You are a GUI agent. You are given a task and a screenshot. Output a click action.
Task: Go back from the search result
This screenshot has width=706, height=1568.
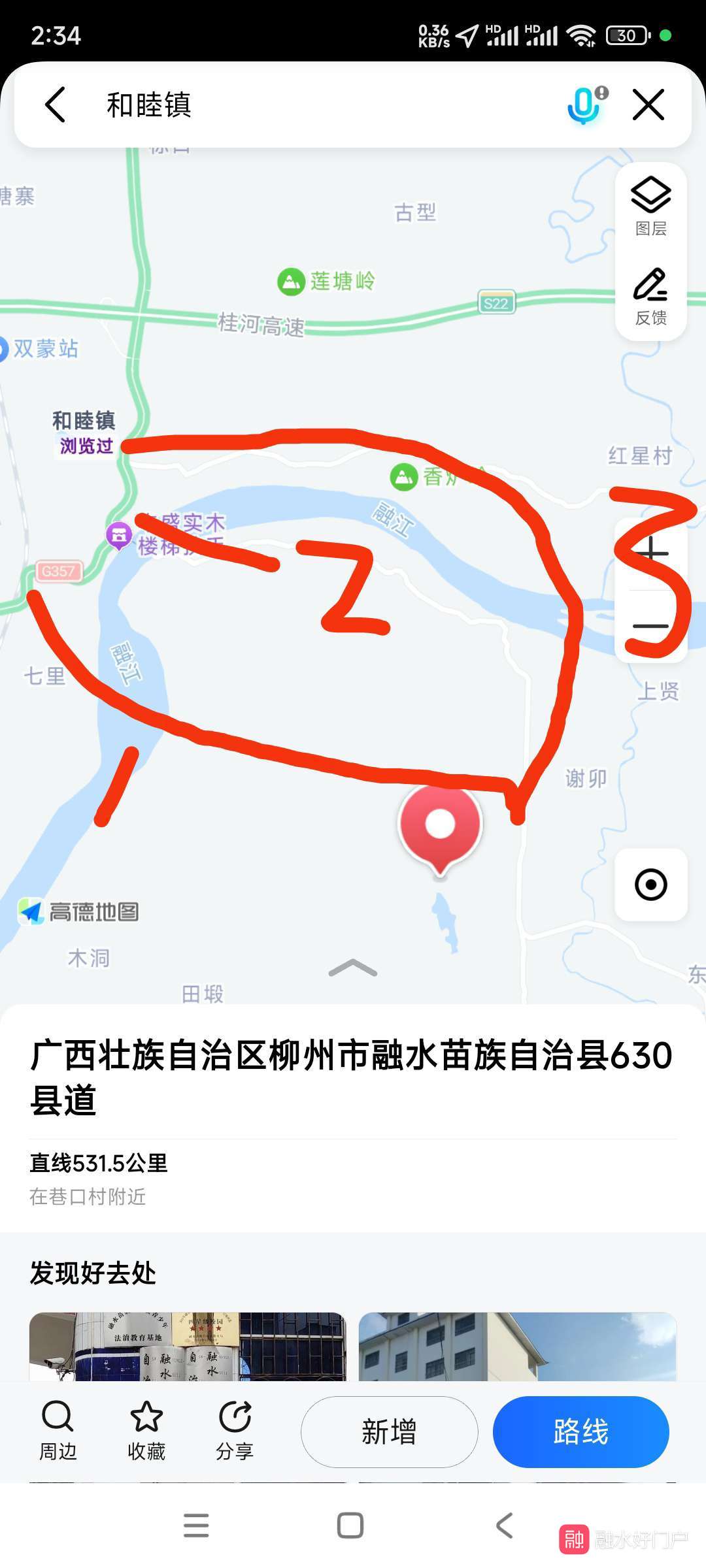pos(56,105)
